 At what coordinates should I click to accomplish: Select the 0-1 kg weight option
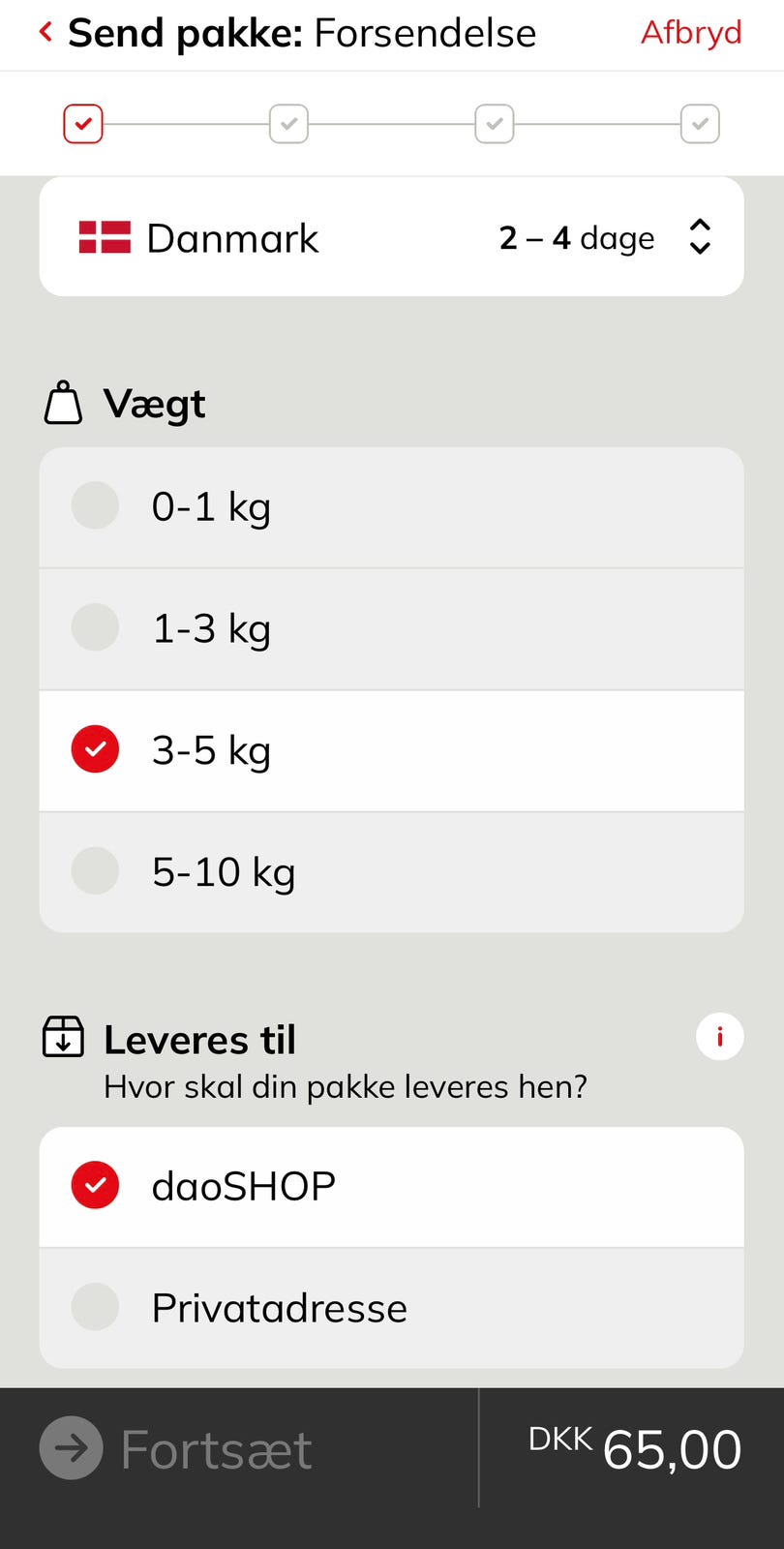pos(391,506)
